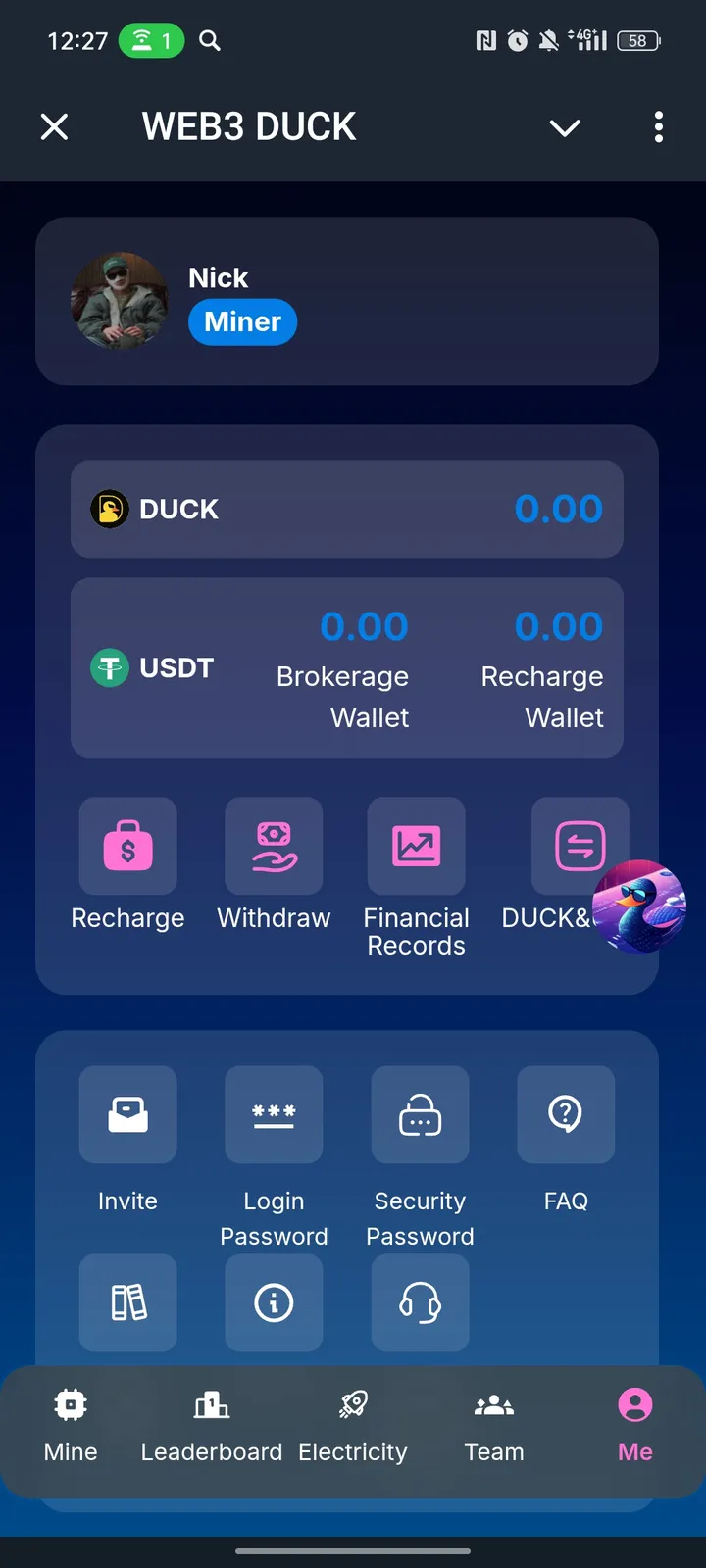Collapse the WEB3 DUCK title chevron

point(565,127)
